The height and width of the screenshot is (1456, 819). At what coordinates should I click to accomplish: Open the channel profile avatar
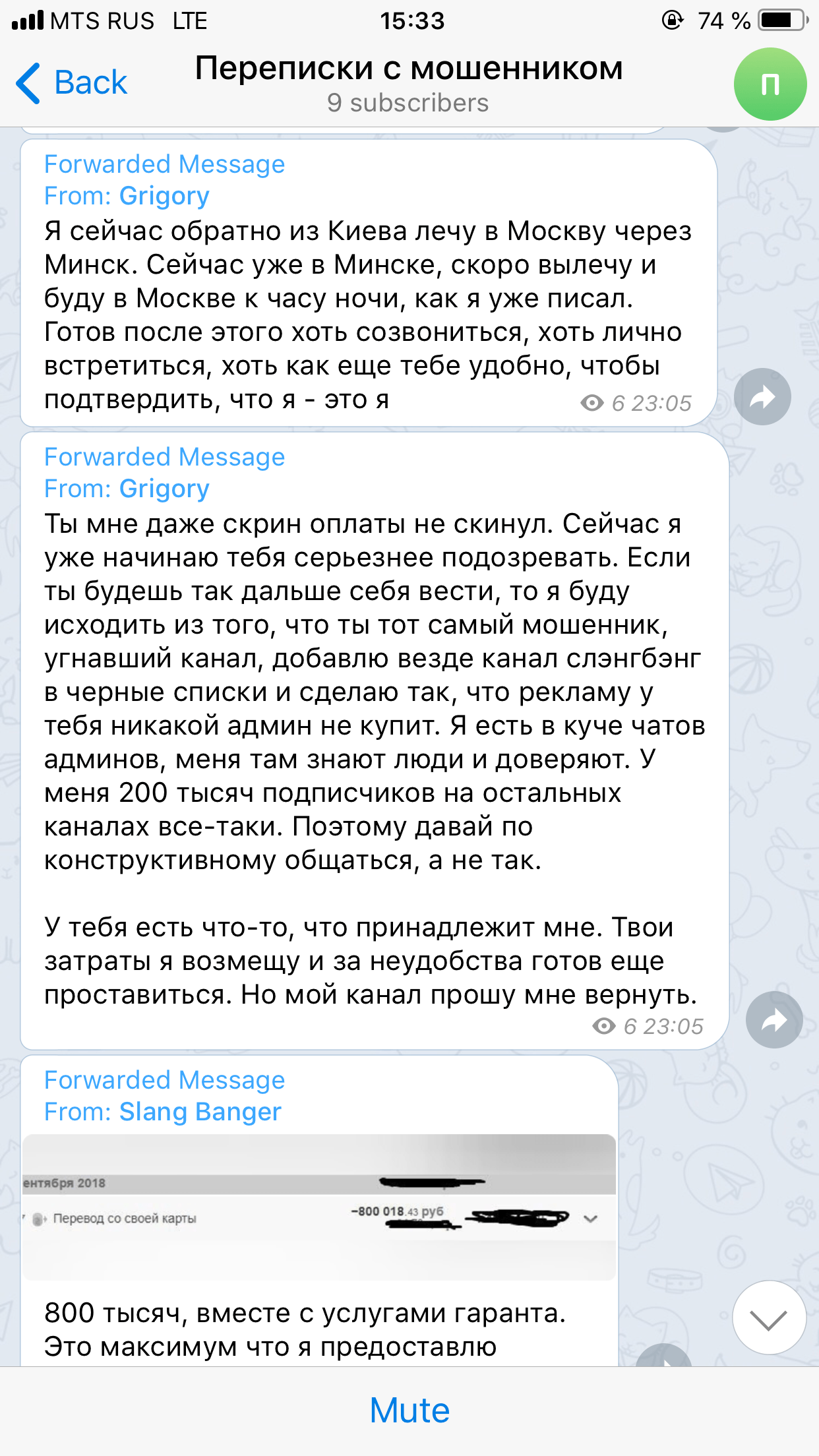770,84
